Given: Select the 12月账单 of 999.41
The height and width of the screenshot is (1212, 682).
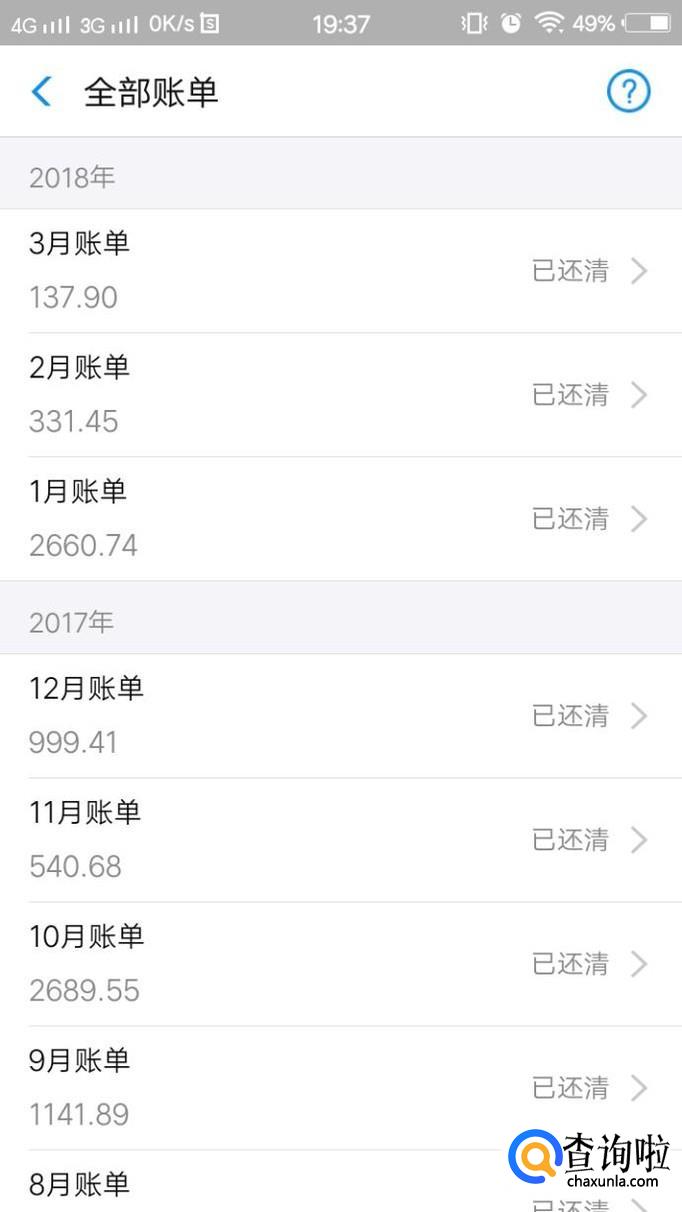Looking at the screenshot, I should tap(341, 716).
